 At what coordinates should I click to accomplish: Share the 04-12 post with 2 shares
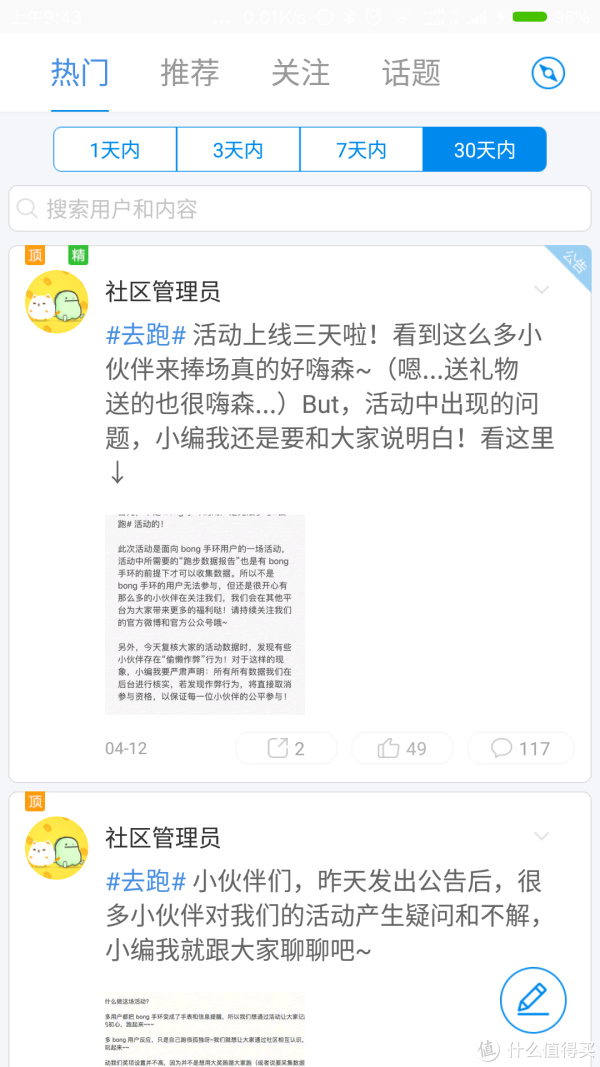click(286, 749)
